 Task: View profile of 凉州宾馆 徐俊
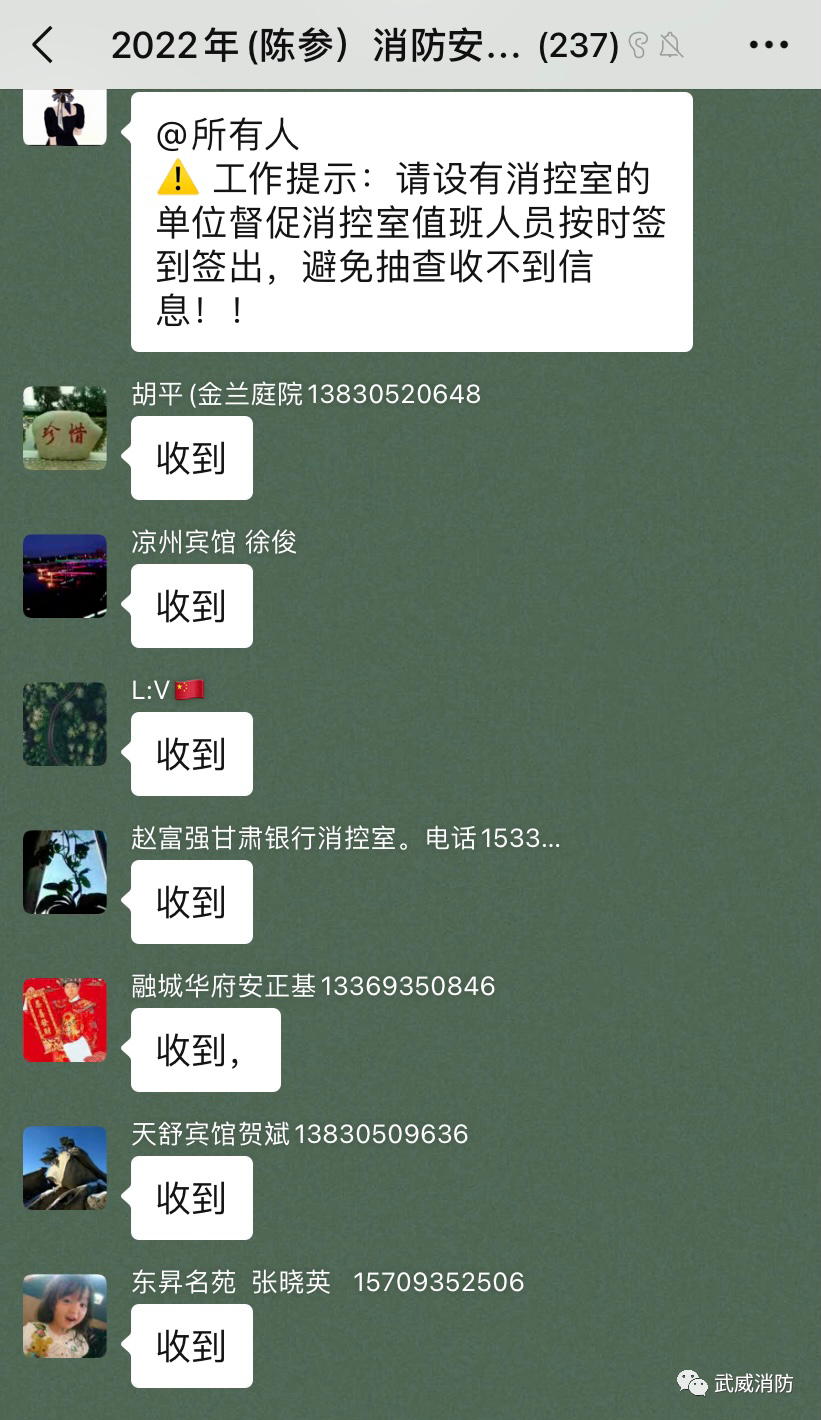65,576
